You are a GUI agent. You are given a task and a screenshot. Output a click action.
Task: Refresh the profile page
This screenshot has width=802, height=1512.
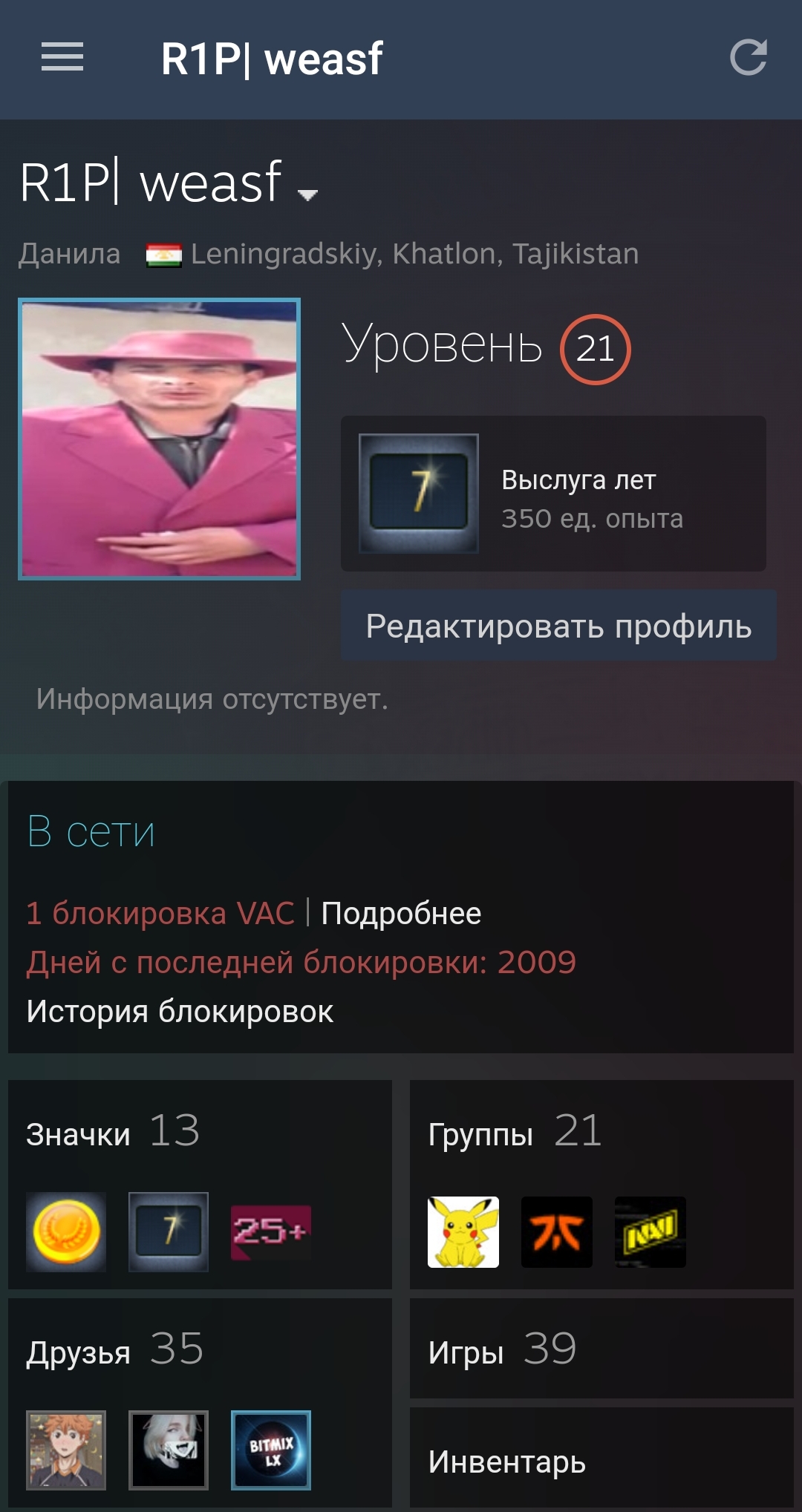click(x=748, y=58)
